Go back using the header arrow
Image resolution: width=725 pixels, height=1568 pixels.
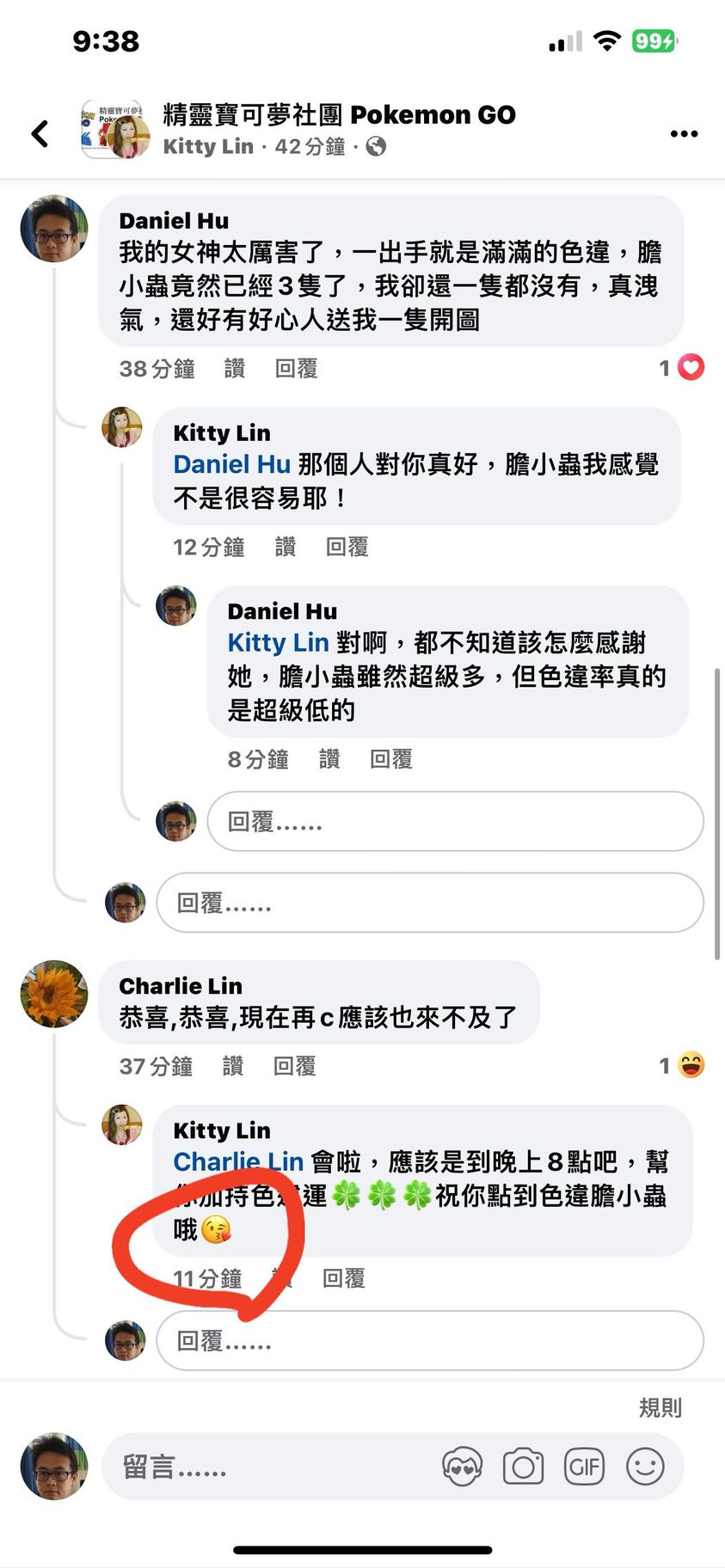[x=40, y=134]
